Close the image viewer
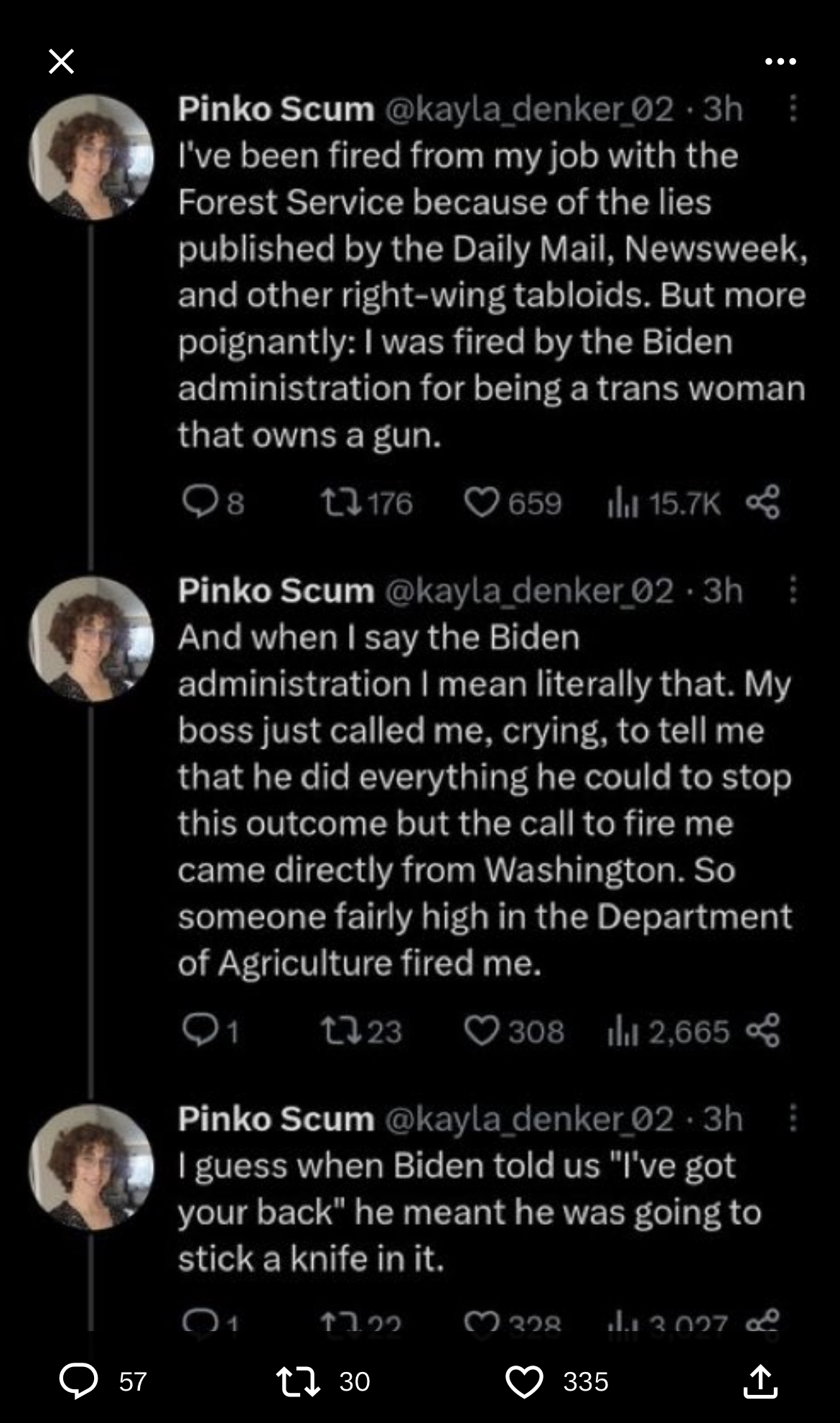 tap(62, 61)
